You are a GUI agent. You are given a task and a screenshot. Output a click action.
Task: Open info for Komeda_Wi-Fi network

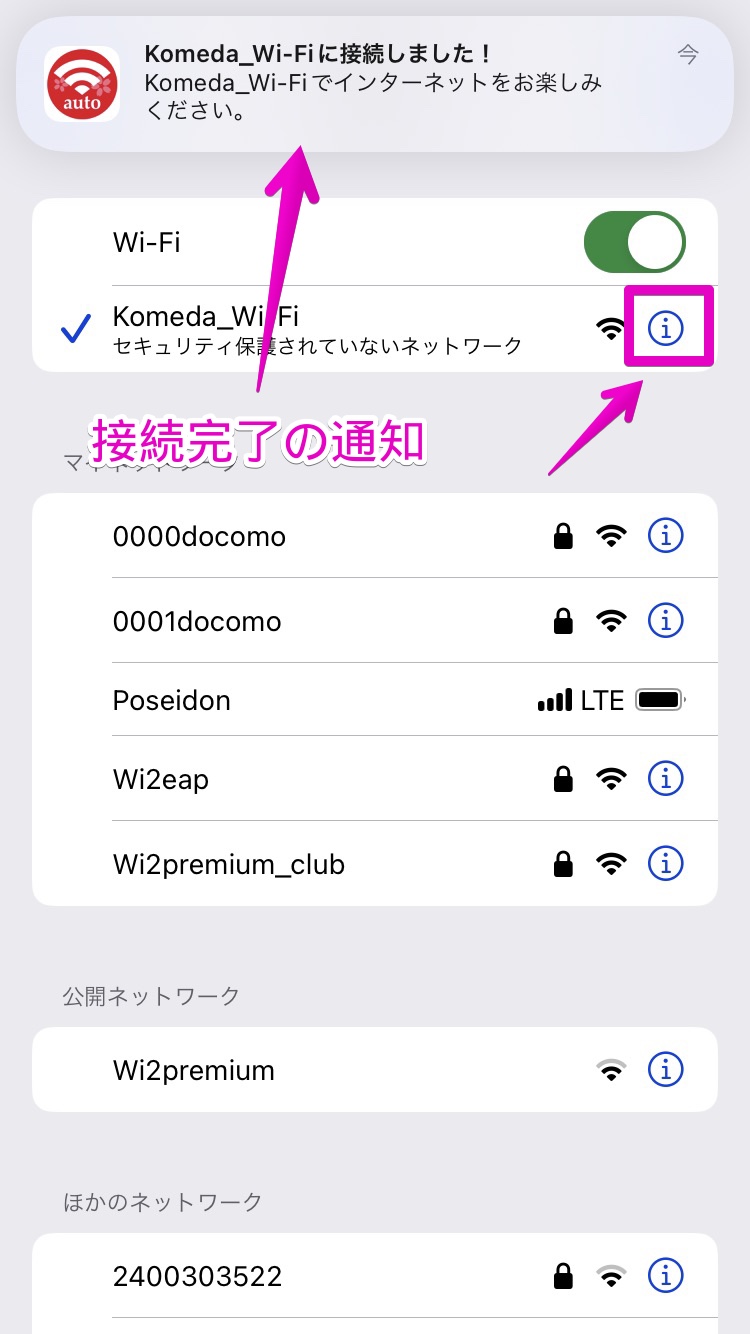click(666, 328)
